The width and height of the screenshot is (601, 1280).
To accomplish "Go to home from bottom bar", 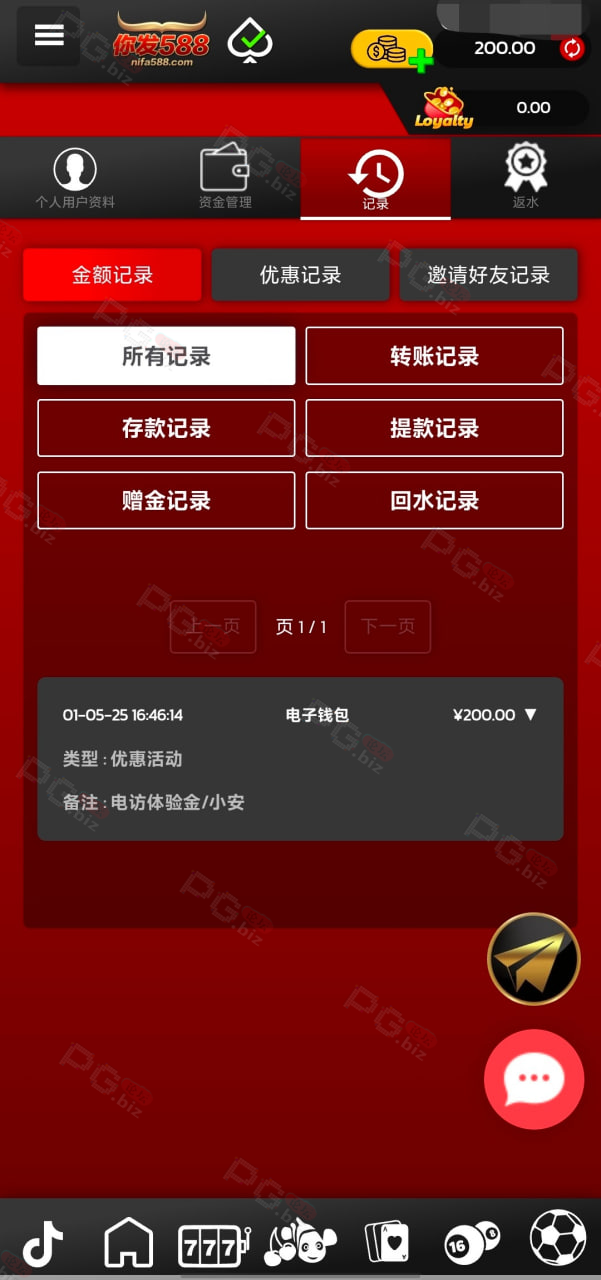I will point(129,1243).
